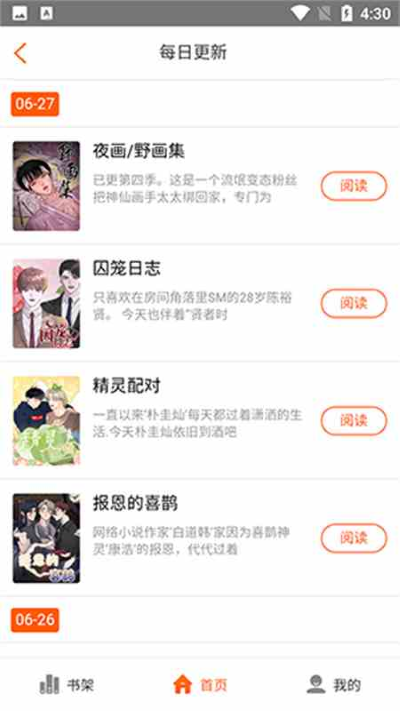Open the 夜画/野画集 cover thumbnail
The image size is (400, 711).
46,186
